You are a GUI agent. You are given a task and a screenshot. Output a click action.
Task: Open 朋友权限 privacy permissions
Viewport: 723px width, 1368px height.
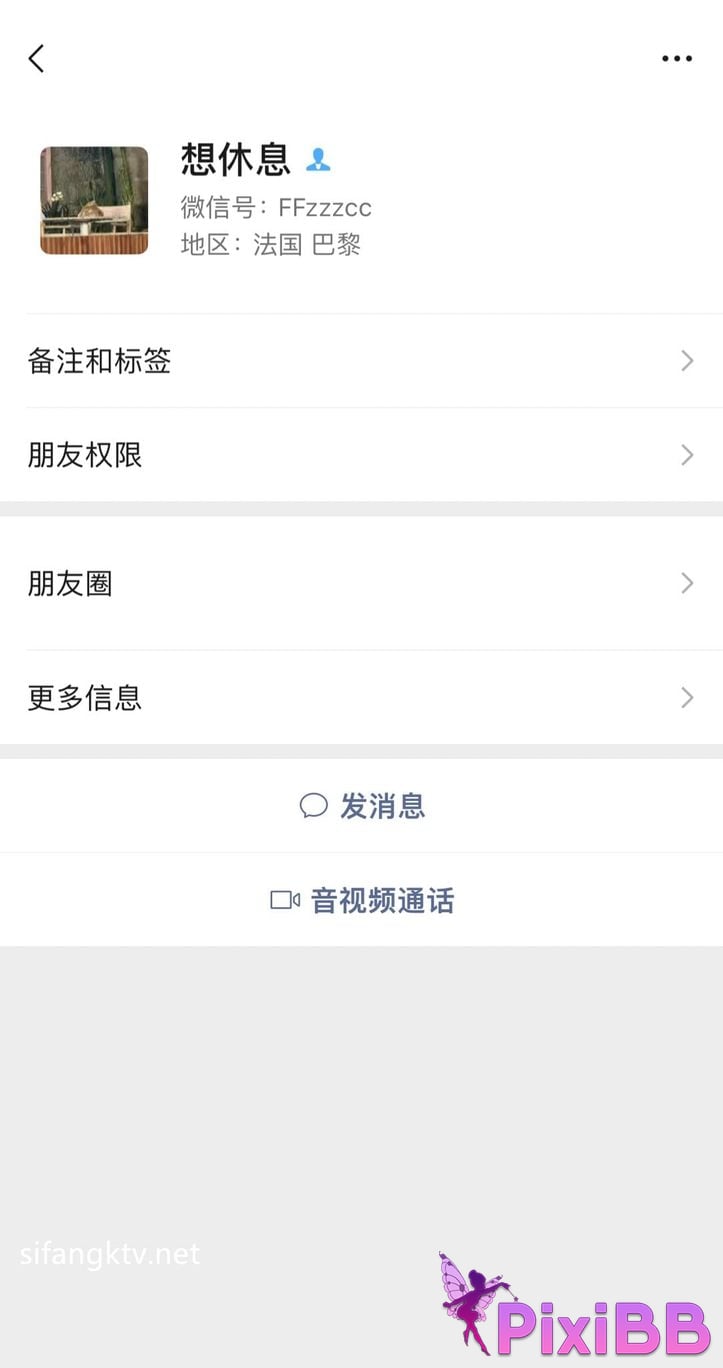point(85,455)
